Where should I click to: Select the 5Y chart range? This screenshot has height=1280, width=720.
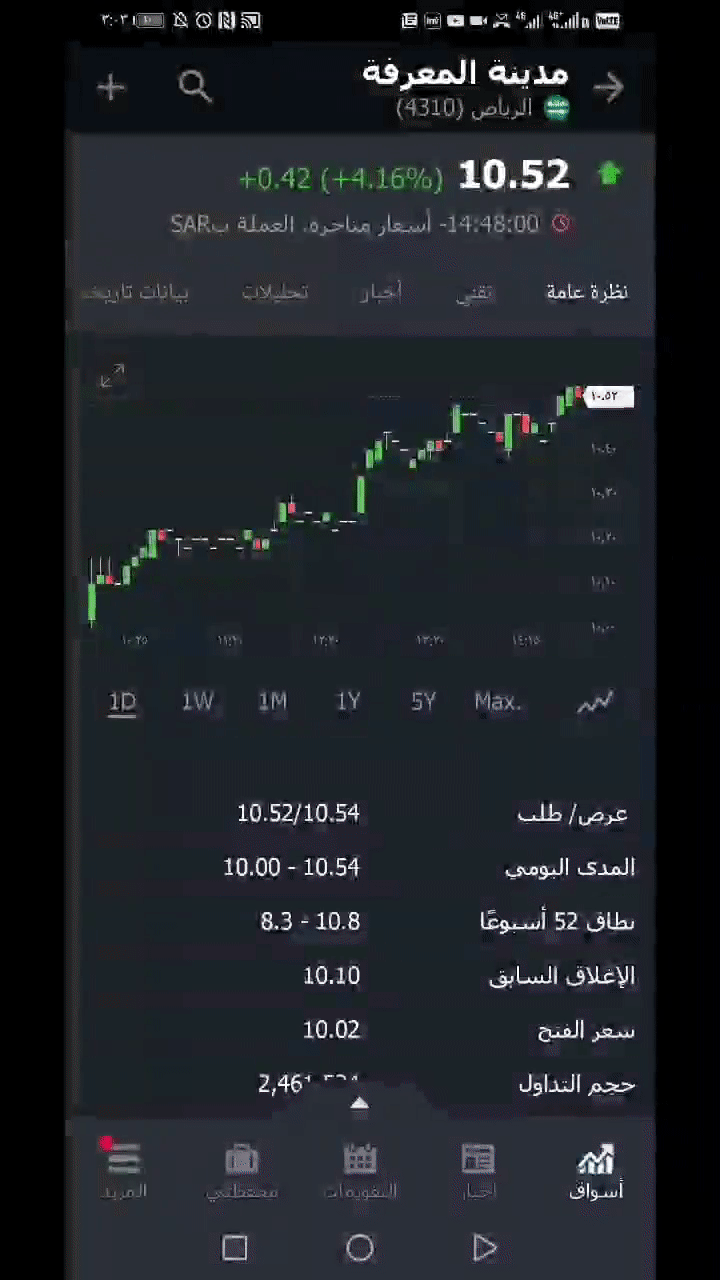423,702
